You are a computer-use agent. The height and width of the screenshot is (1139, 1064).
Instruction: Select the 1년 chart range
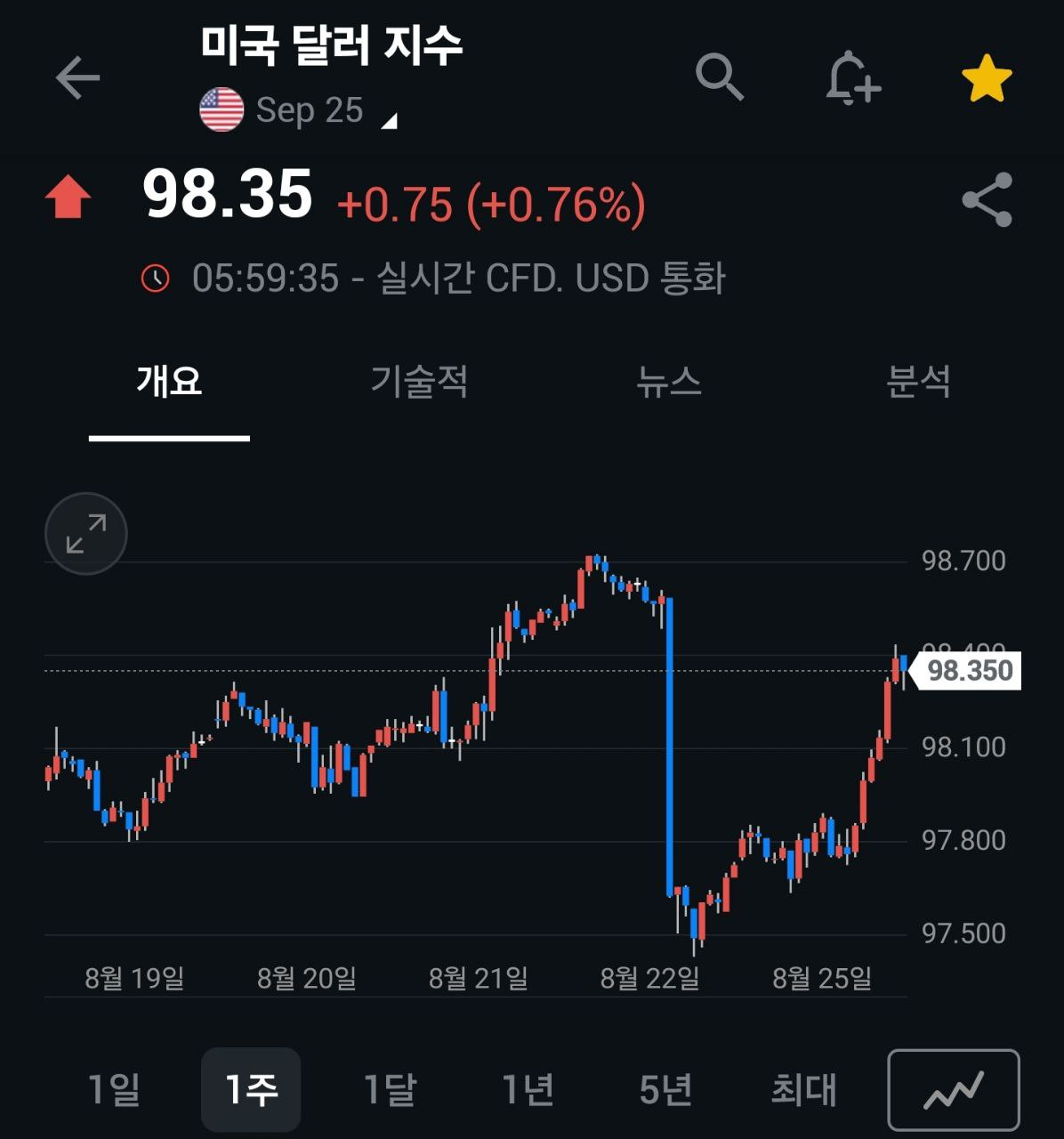click(528, 1089)
